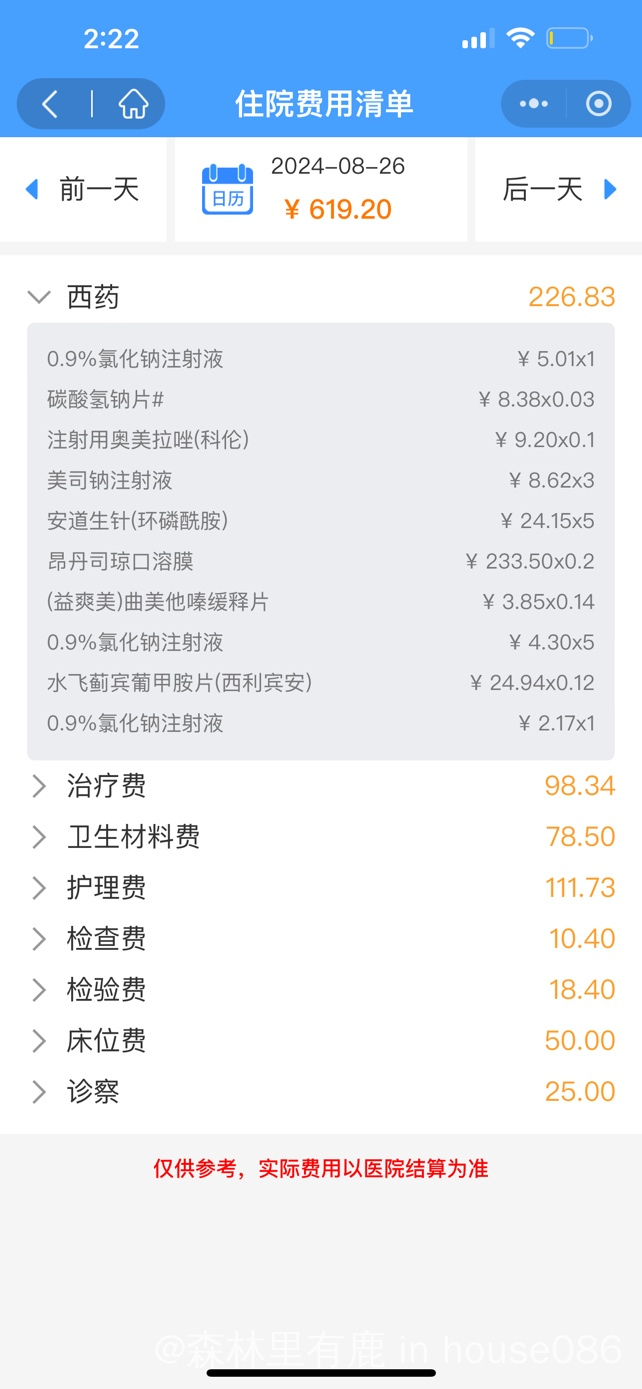642x1389 pixels.
Task: Collapse the 西药 section
Action: click(x=321, y=297)
